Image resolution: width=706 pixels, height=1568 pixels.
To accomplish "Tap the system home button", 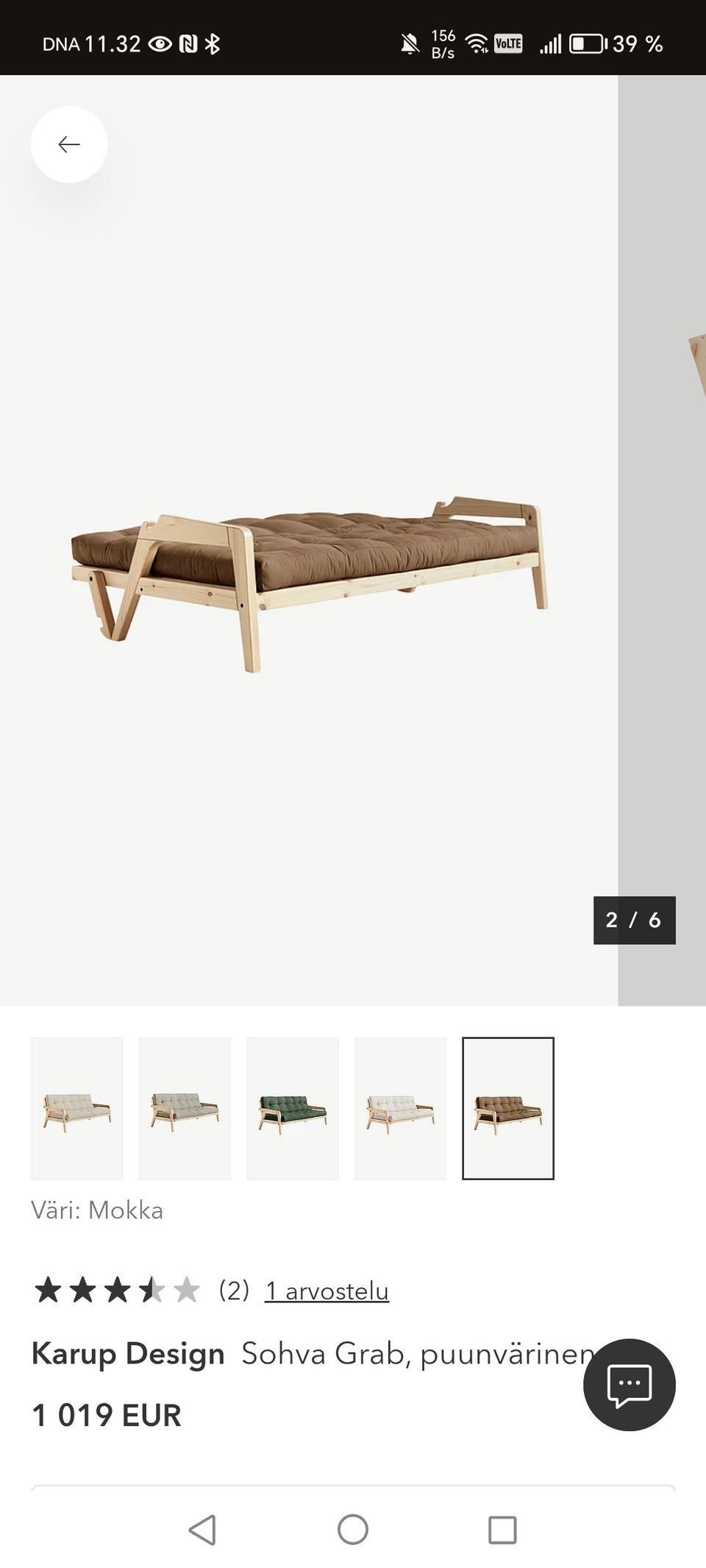I will (x=353, y=1530).
